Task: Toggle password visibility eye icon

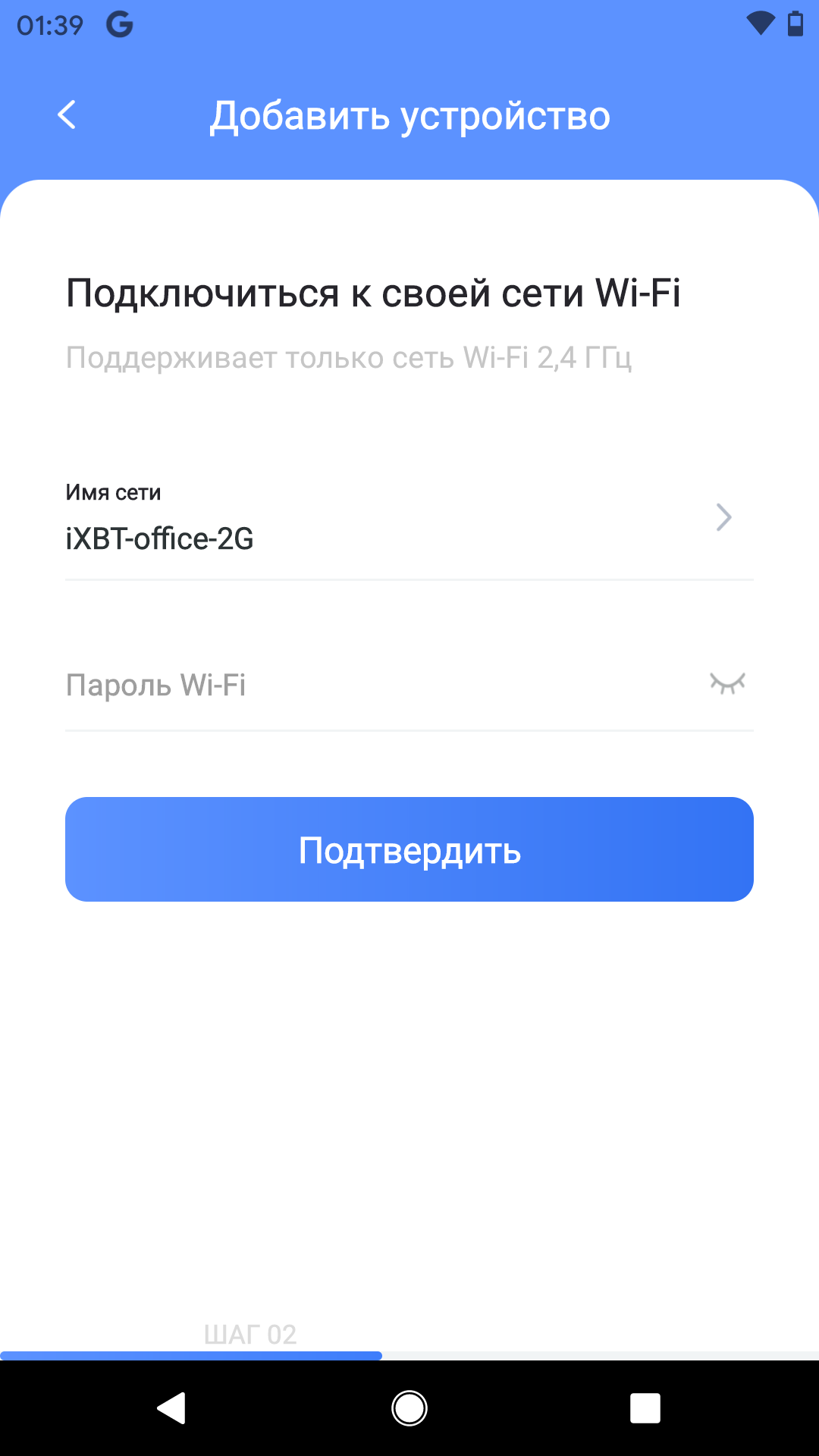Action: coord(727,683)
